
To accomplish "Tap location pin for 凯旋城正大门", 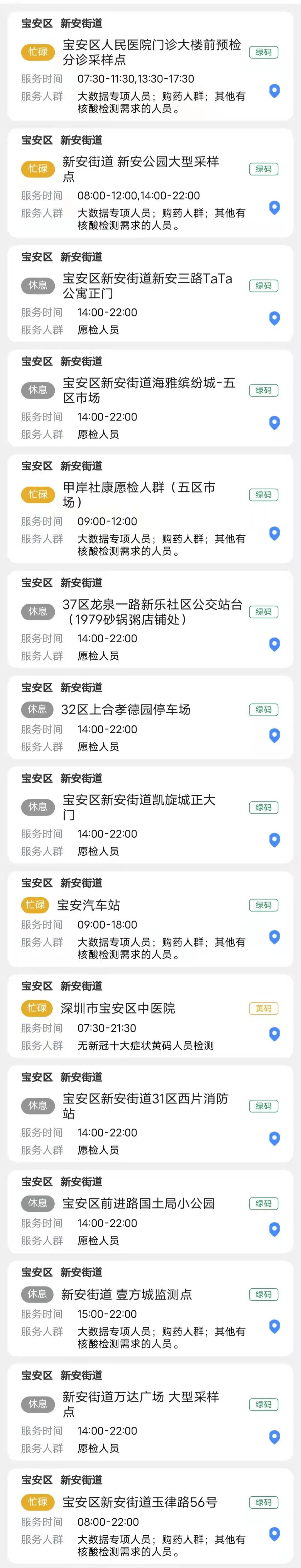I will point(274,840).
